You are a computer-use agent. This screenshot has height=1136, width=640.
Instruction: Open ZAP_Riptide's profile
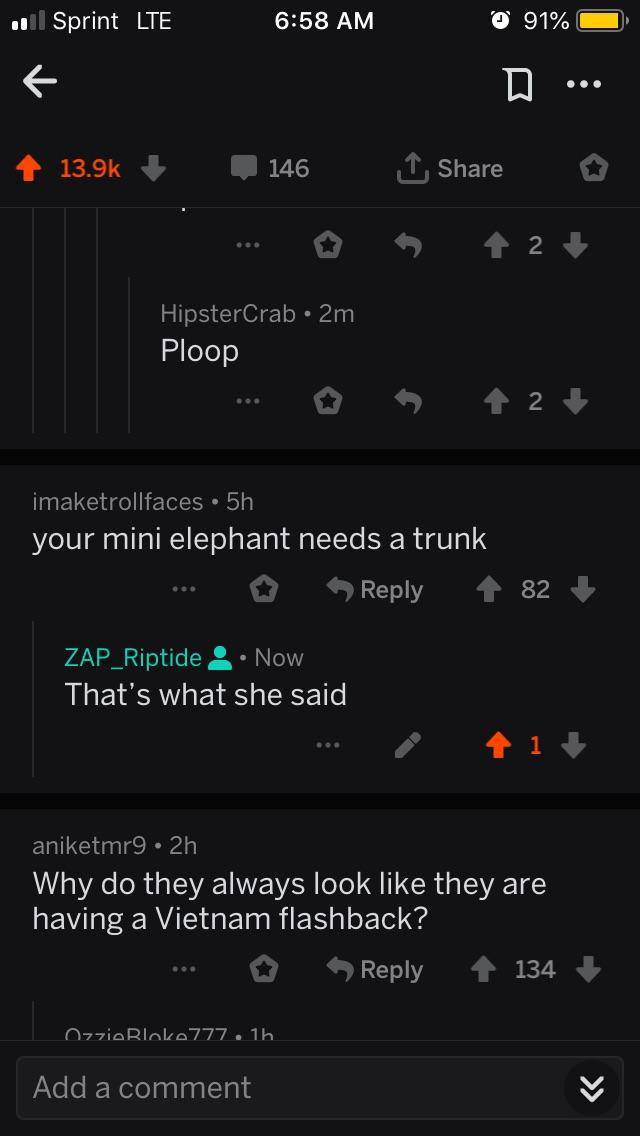(x=133, y=657)
